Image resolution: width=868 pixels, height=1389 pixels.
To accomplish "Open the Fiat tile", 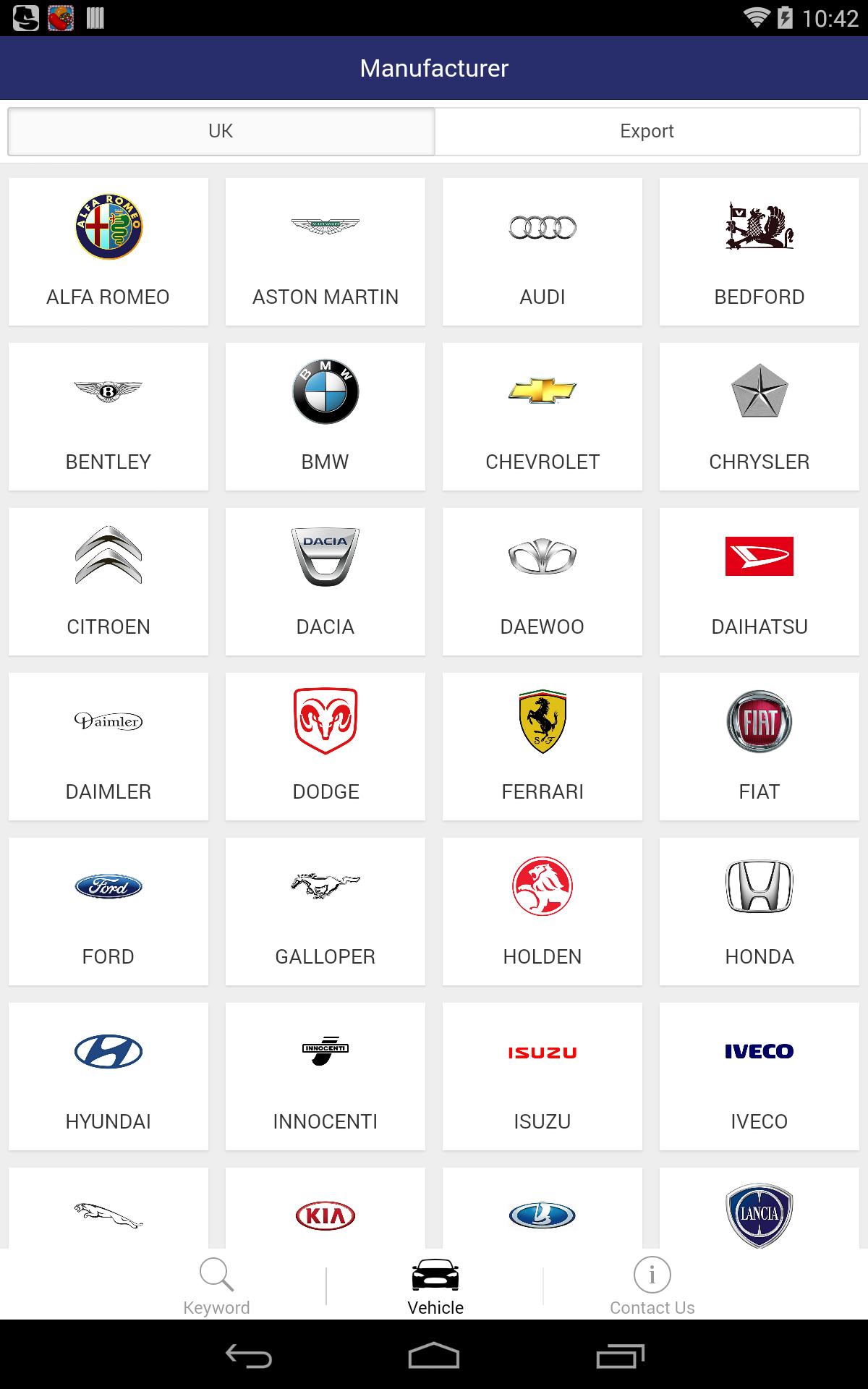I will 759,747.
